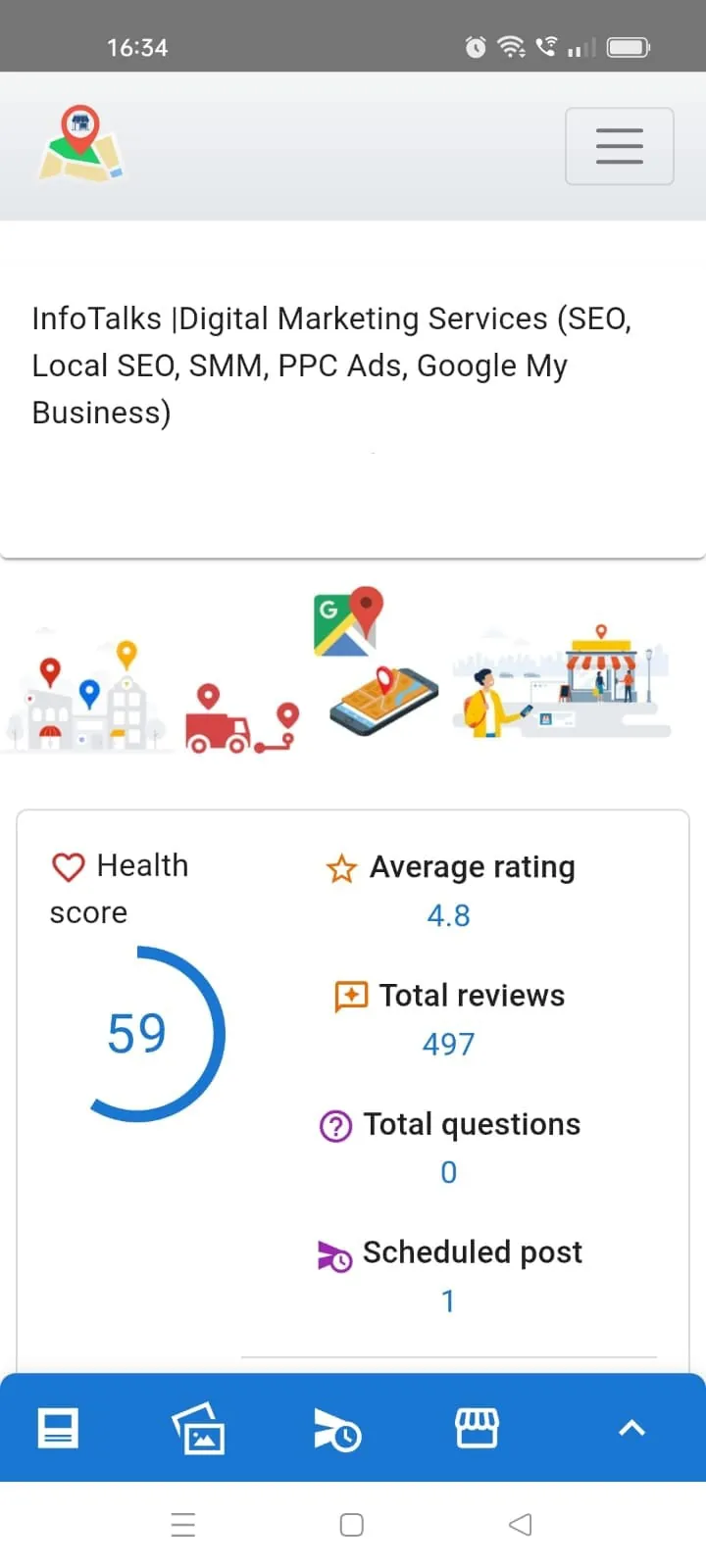Viewport: 706px width, 1568px height.
Task: Select the storefront icon in bottom navigation
Action: pos(477,1429)
